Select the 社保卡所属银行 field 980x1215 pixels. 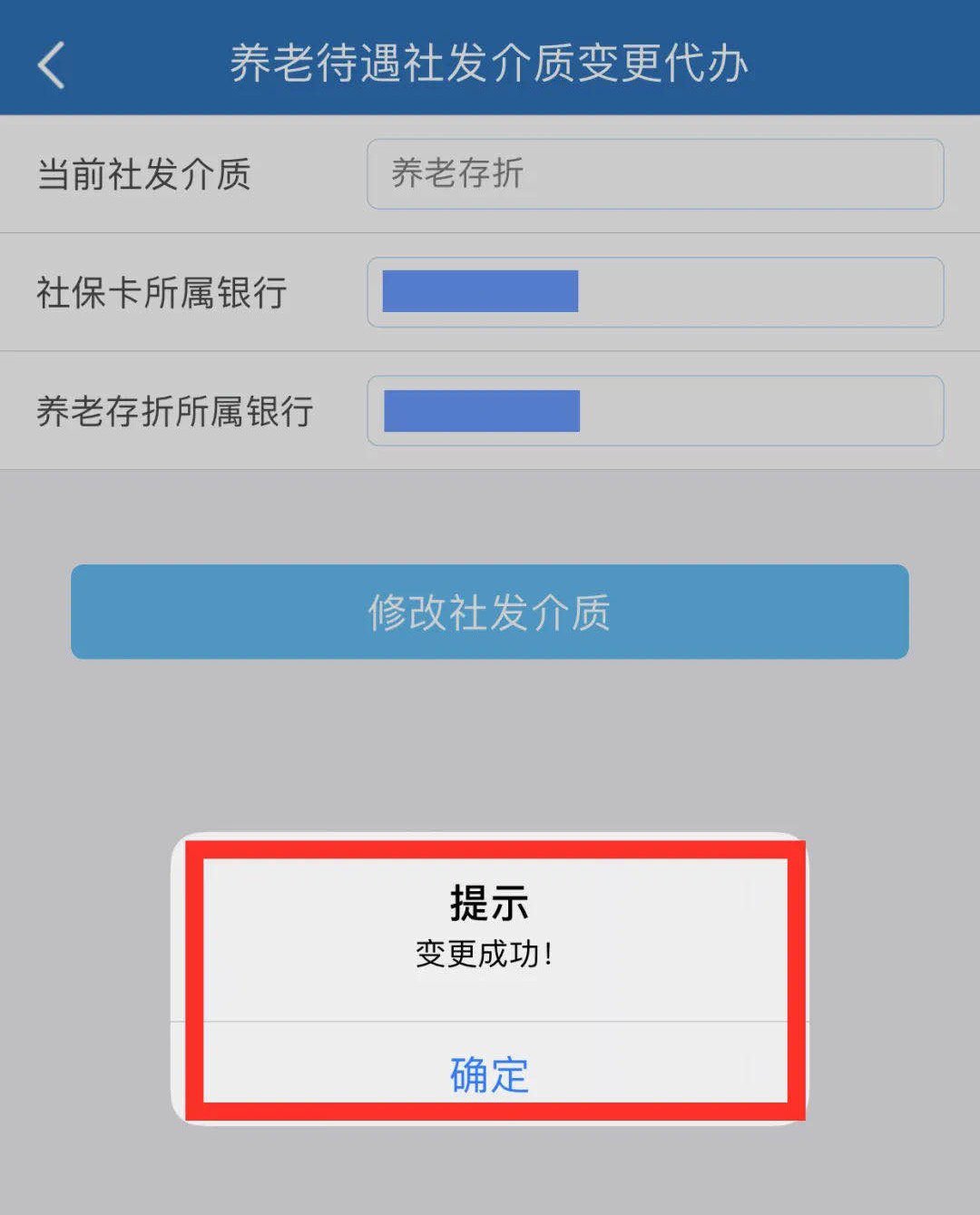coord(654,292)
